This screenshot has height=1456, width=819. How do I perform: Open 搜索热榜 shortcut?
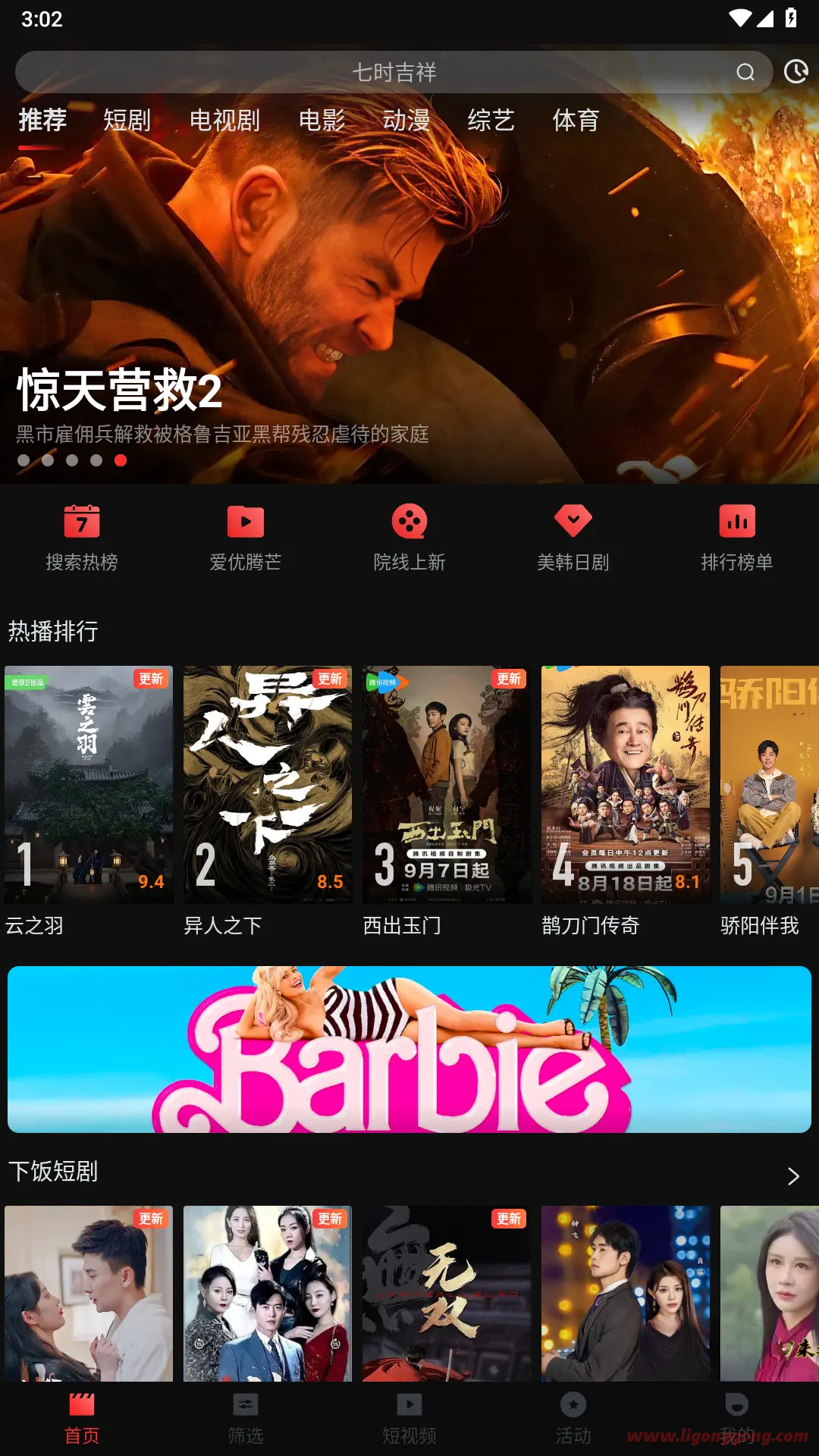(82, 538)
